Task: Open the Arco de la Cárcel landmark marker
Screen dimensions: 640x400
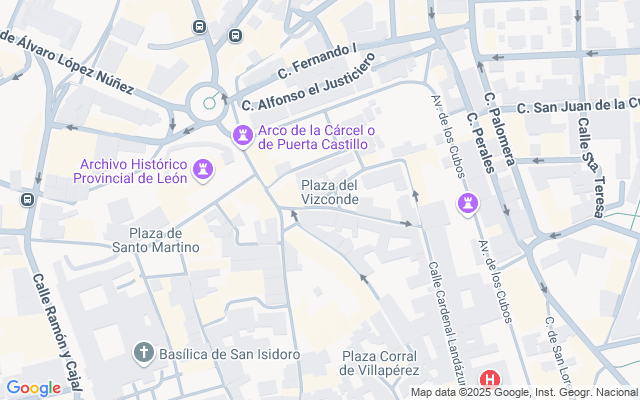Action: pos(243,136)
